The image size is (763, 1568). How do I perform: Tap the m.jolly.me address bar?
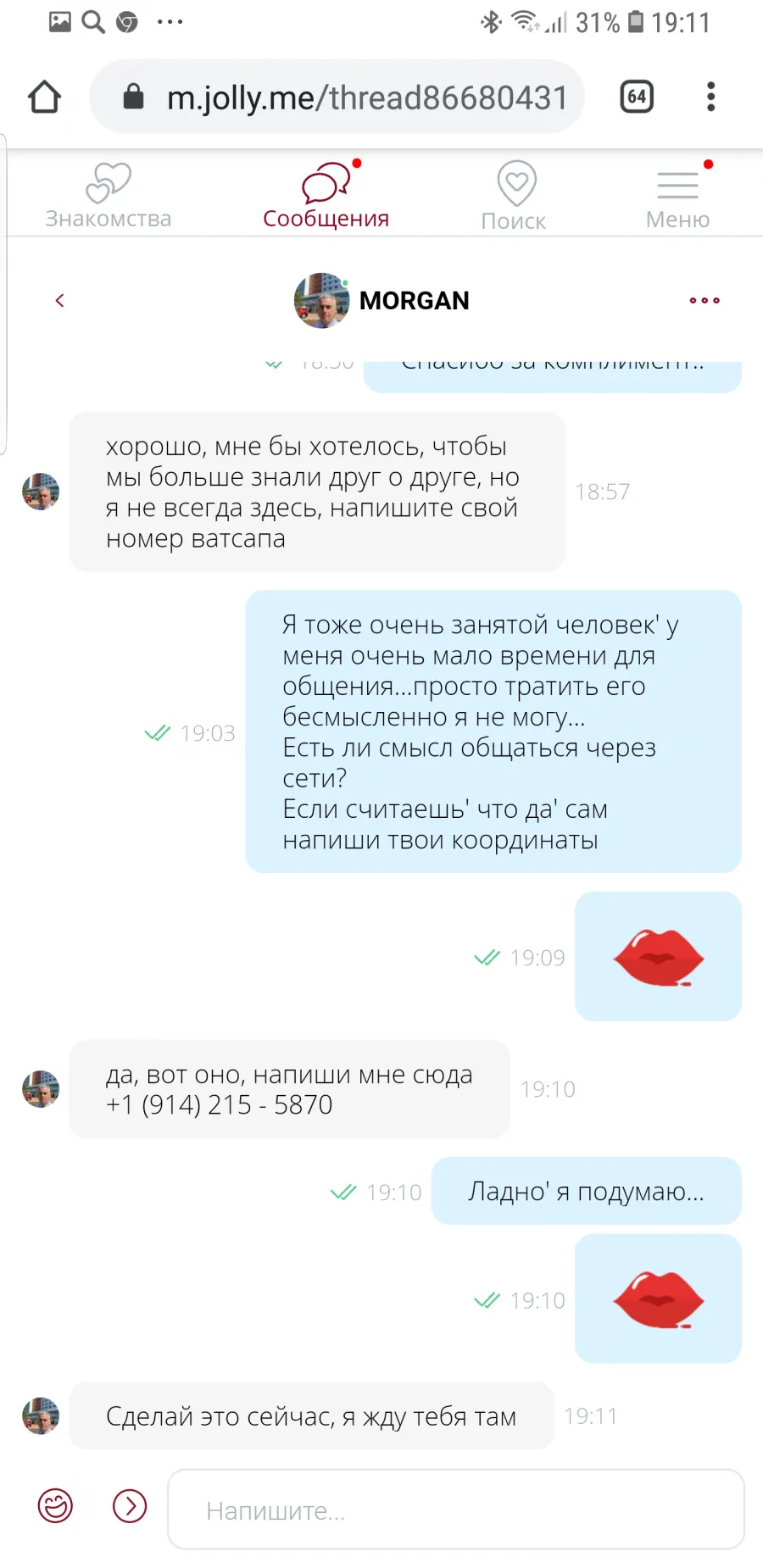coord(337,97)
